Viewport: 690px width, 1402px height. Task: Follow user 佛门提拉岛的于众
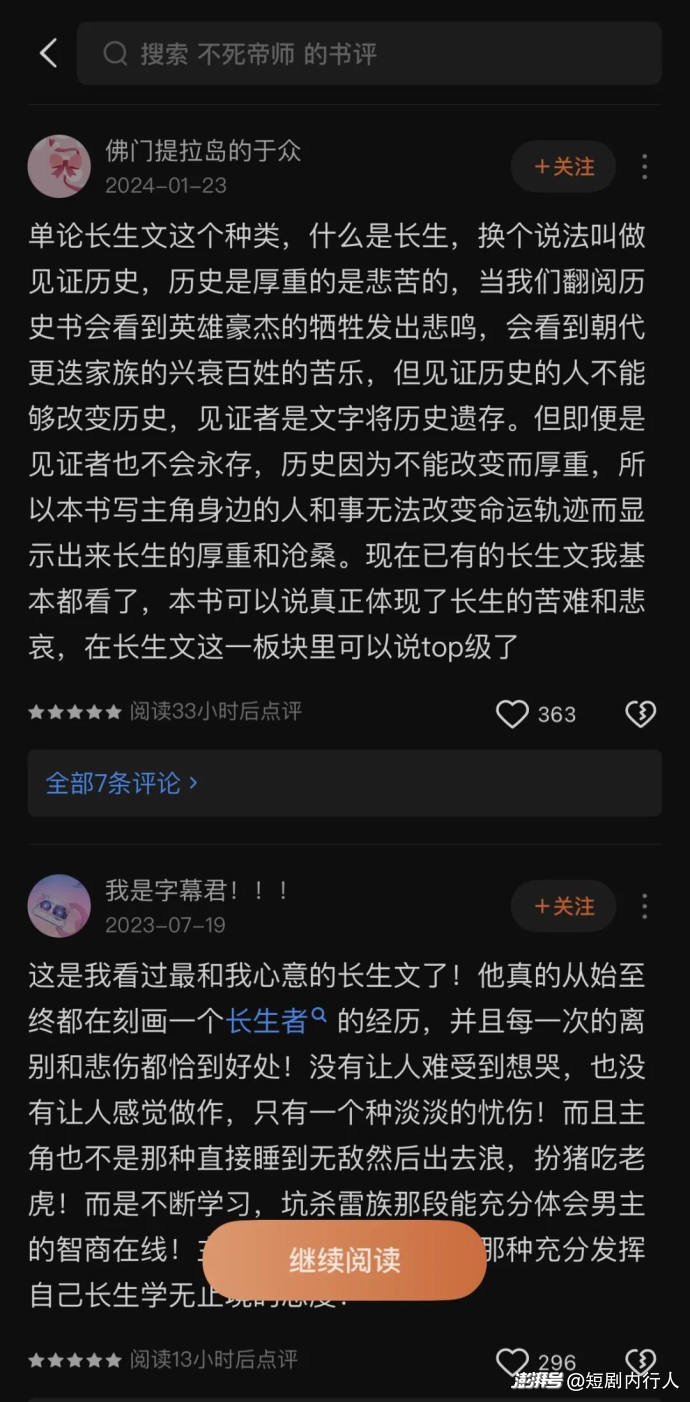(x=563, y=167)
